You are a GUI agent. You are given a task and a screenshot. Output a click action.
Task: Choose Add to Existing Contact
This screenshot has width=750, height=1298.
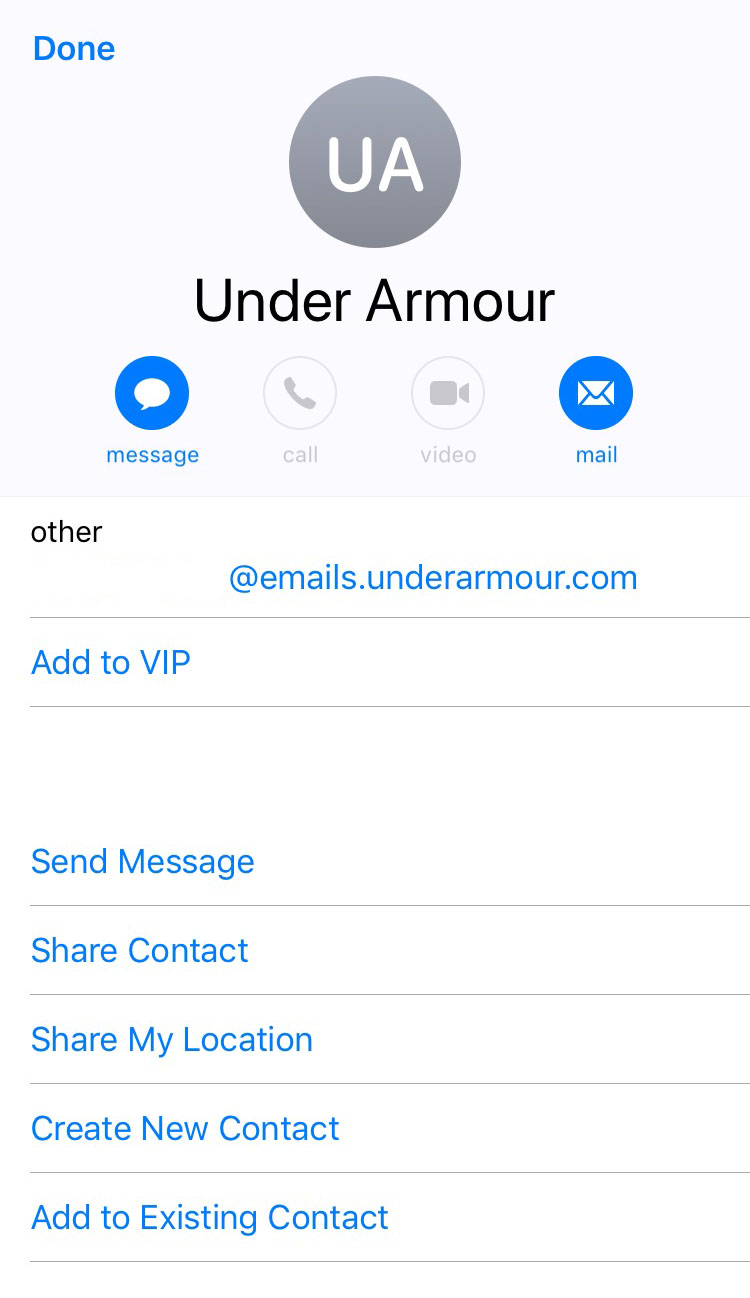[210, 1217]
